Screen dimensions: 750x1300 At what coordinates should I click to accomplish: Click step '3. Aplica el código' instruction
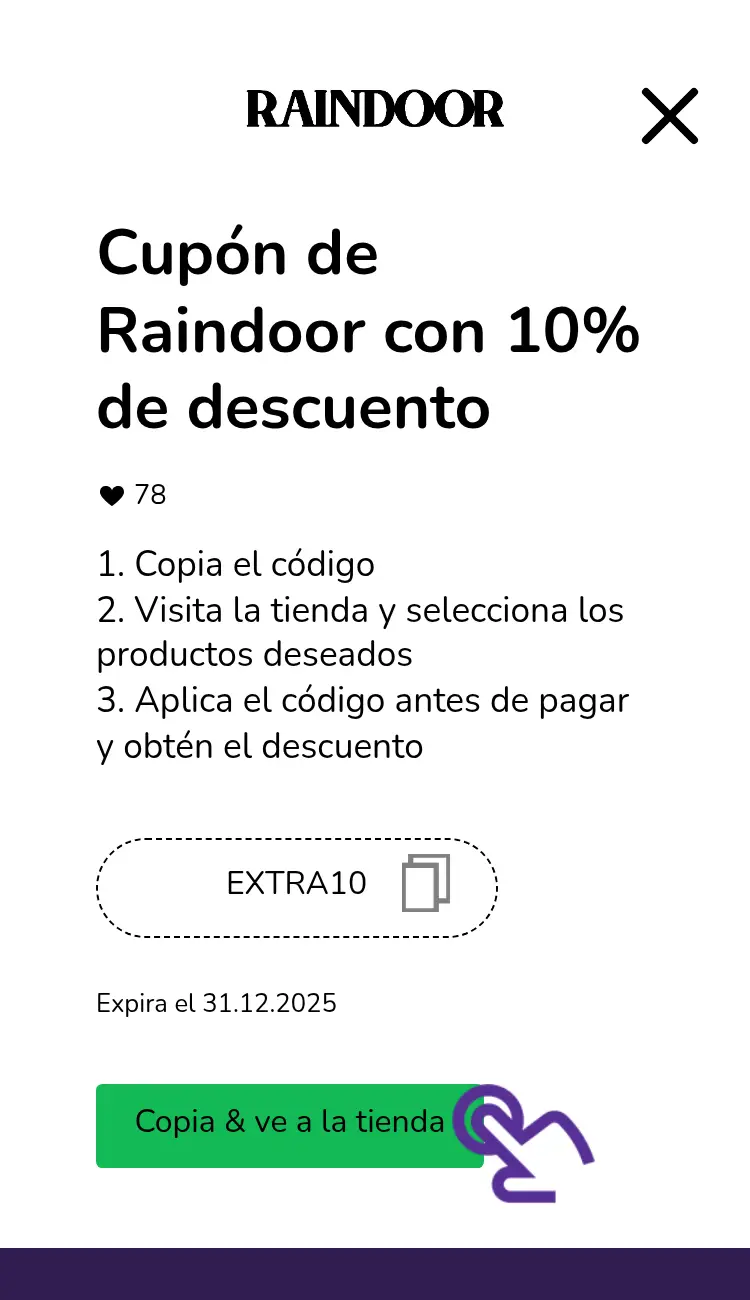pos(362,700)
